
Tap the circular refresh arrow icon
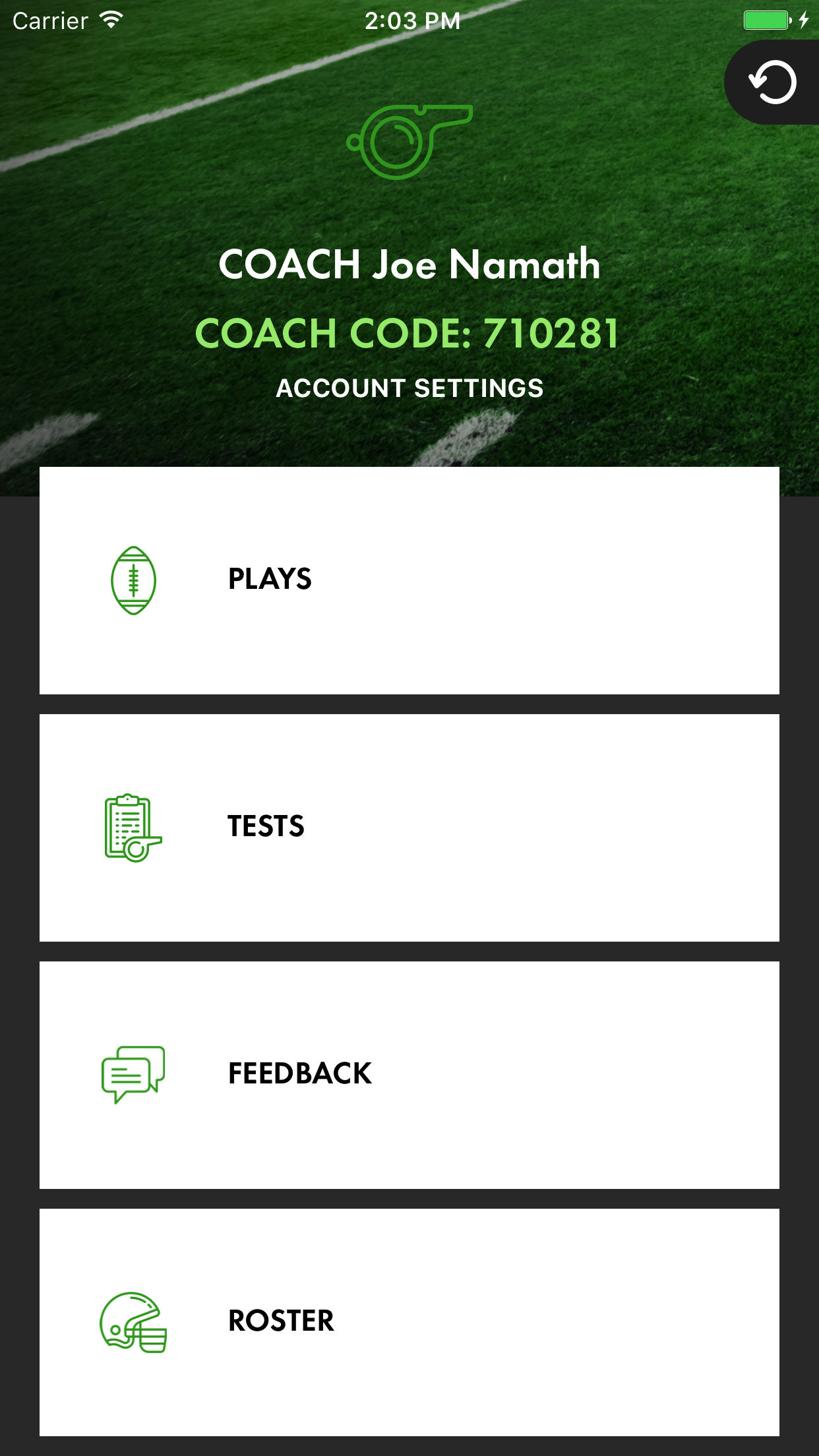773,82
